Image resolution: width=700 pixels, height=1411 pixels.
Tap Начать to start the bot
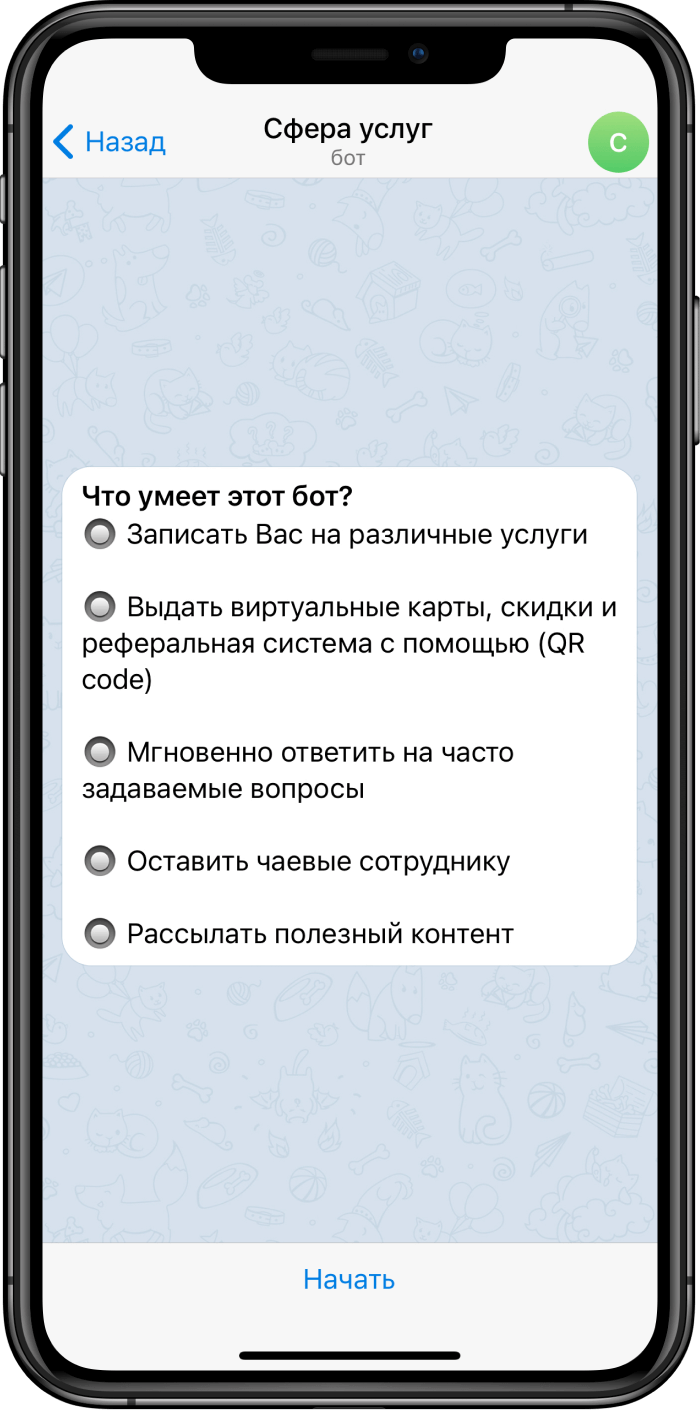(x=349, y=1279)
